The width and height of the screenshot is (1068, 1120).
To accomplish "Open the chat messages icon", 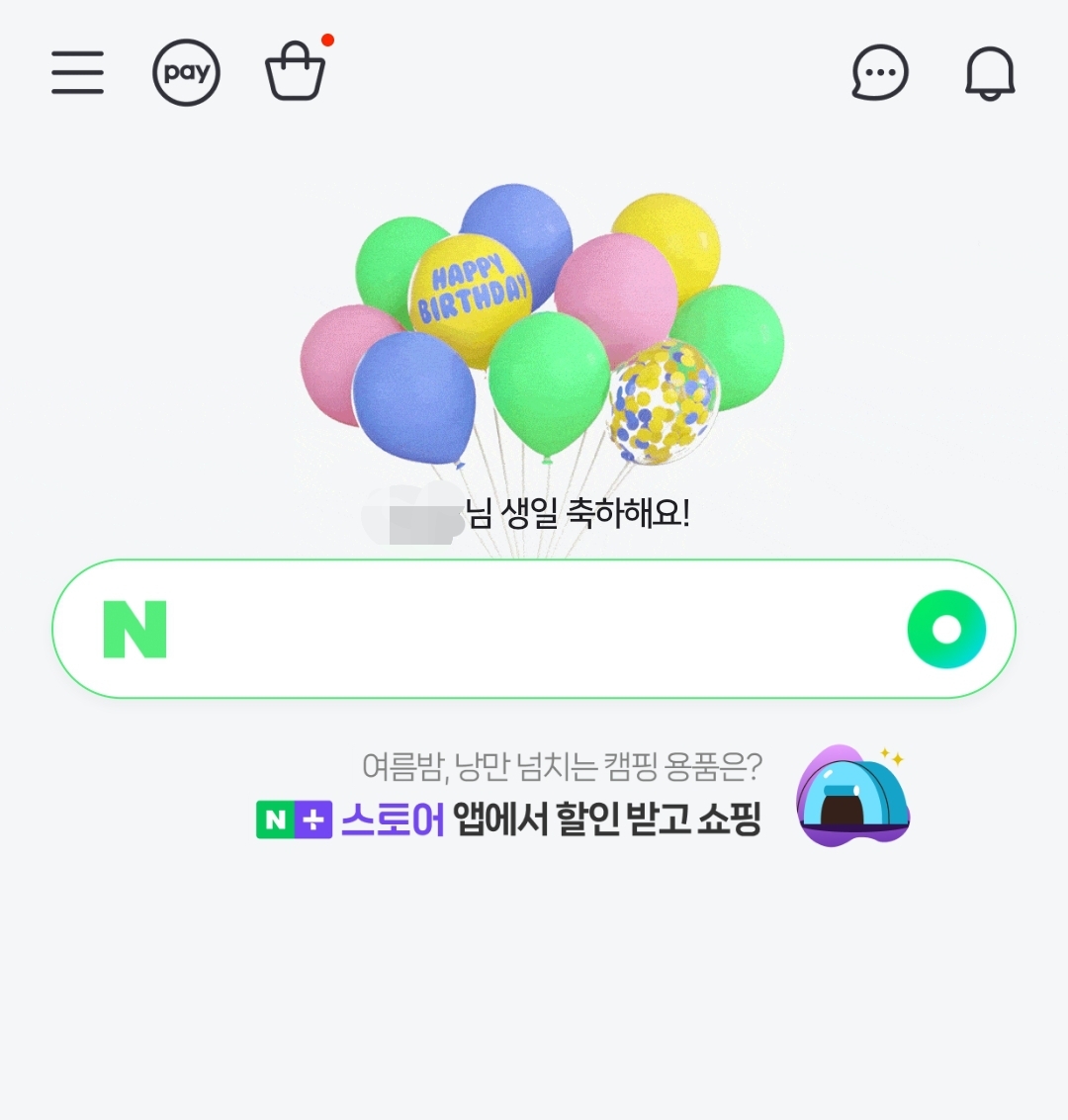I will tap(879, 72).
